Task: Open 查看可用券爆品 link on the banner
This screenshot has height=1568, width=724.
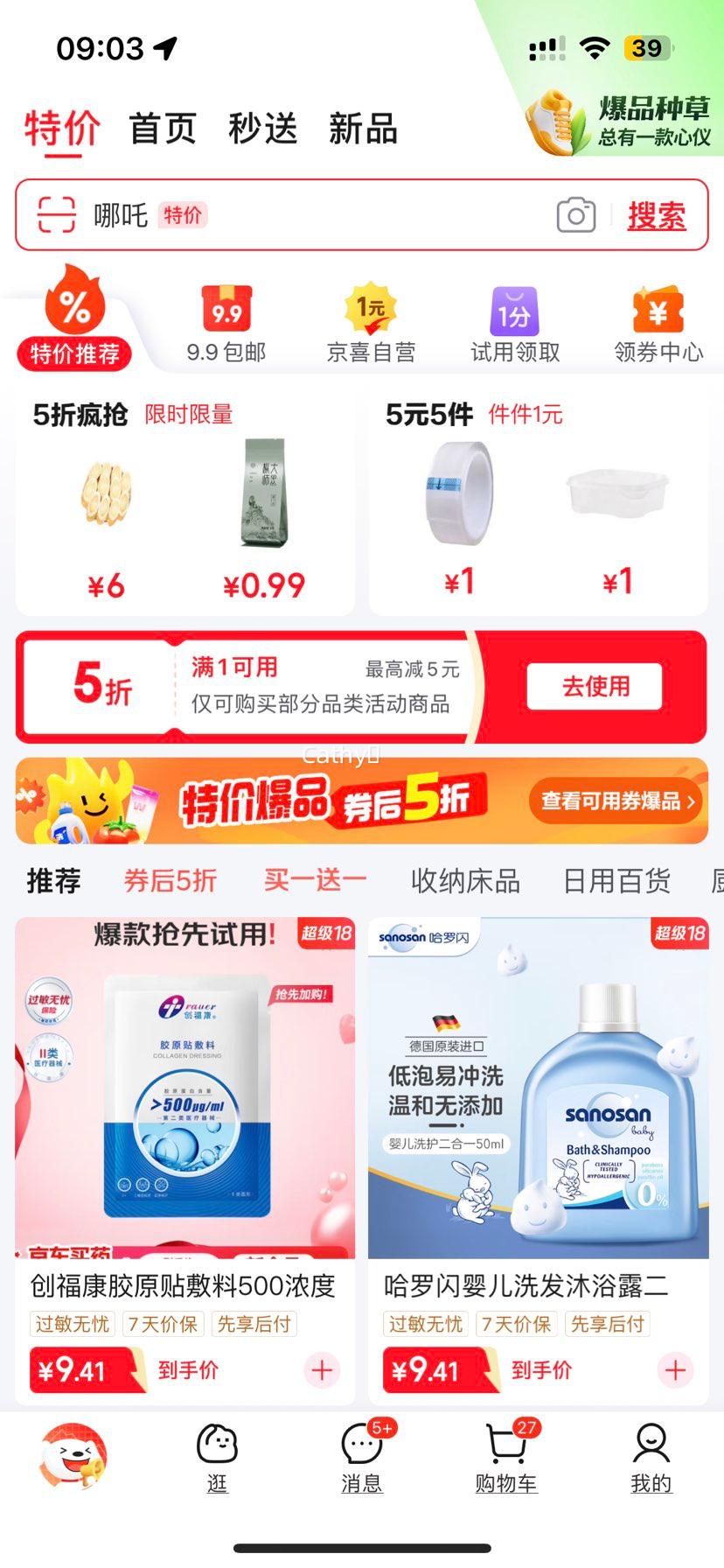Action: [x=612, y=801]
